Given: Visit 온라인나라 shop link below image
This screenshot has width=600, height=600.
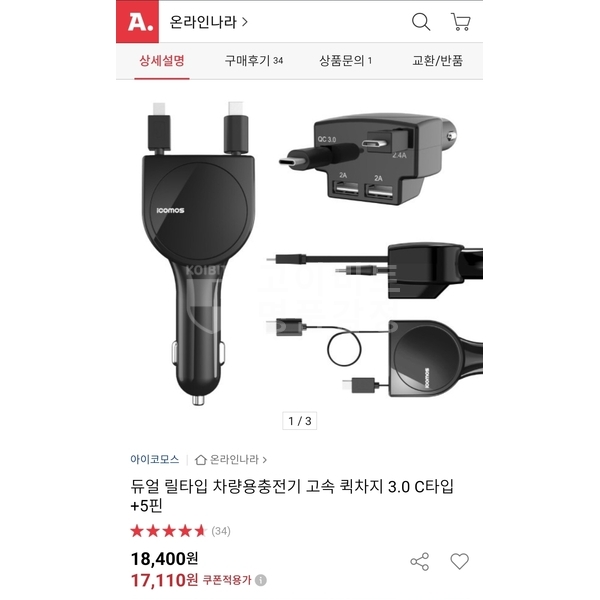Looking at the screenshot, I should [233, 459].
